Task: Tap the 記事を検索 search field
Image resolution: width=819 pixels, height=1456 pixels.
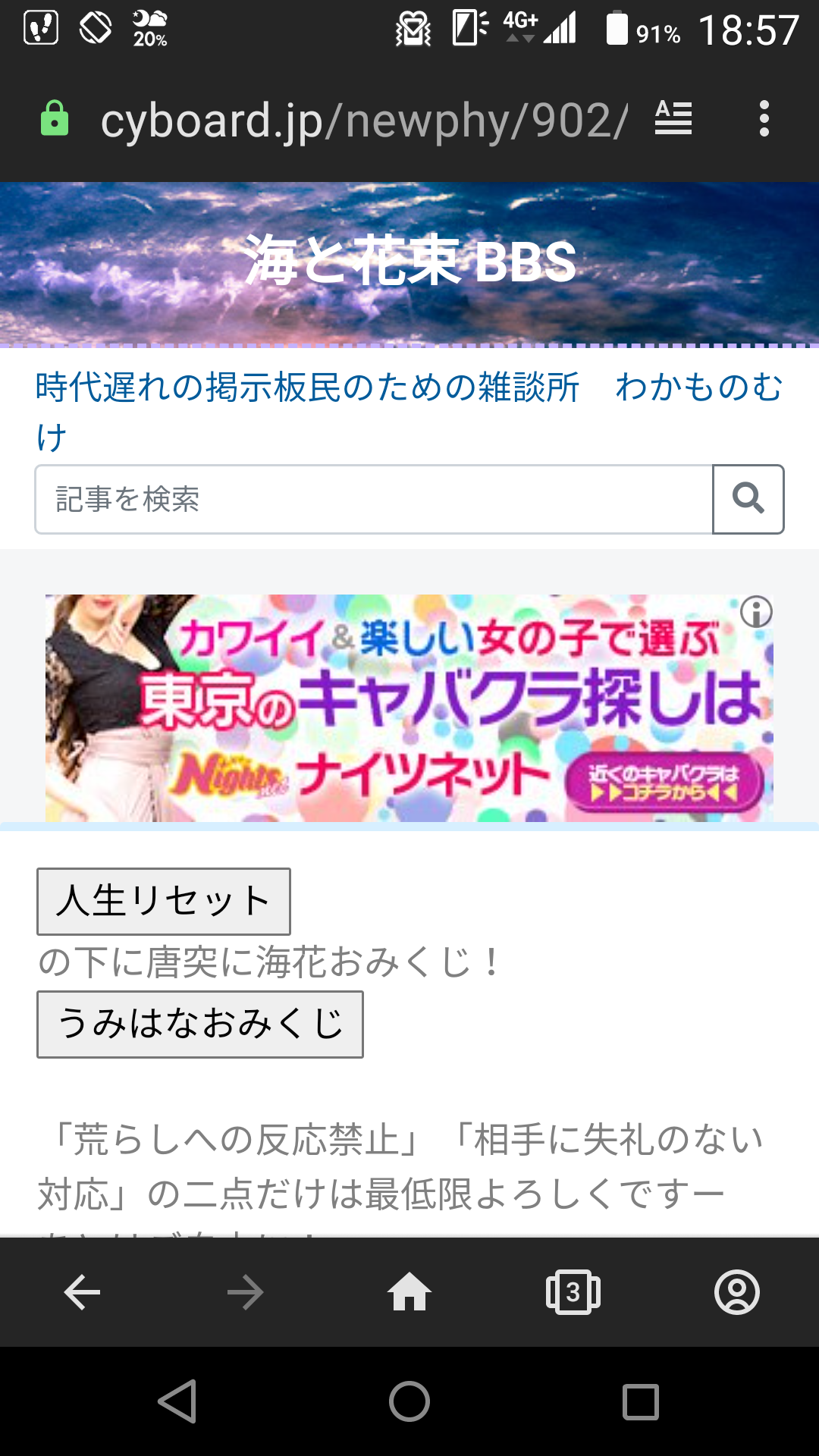Action: pos(373,500)
